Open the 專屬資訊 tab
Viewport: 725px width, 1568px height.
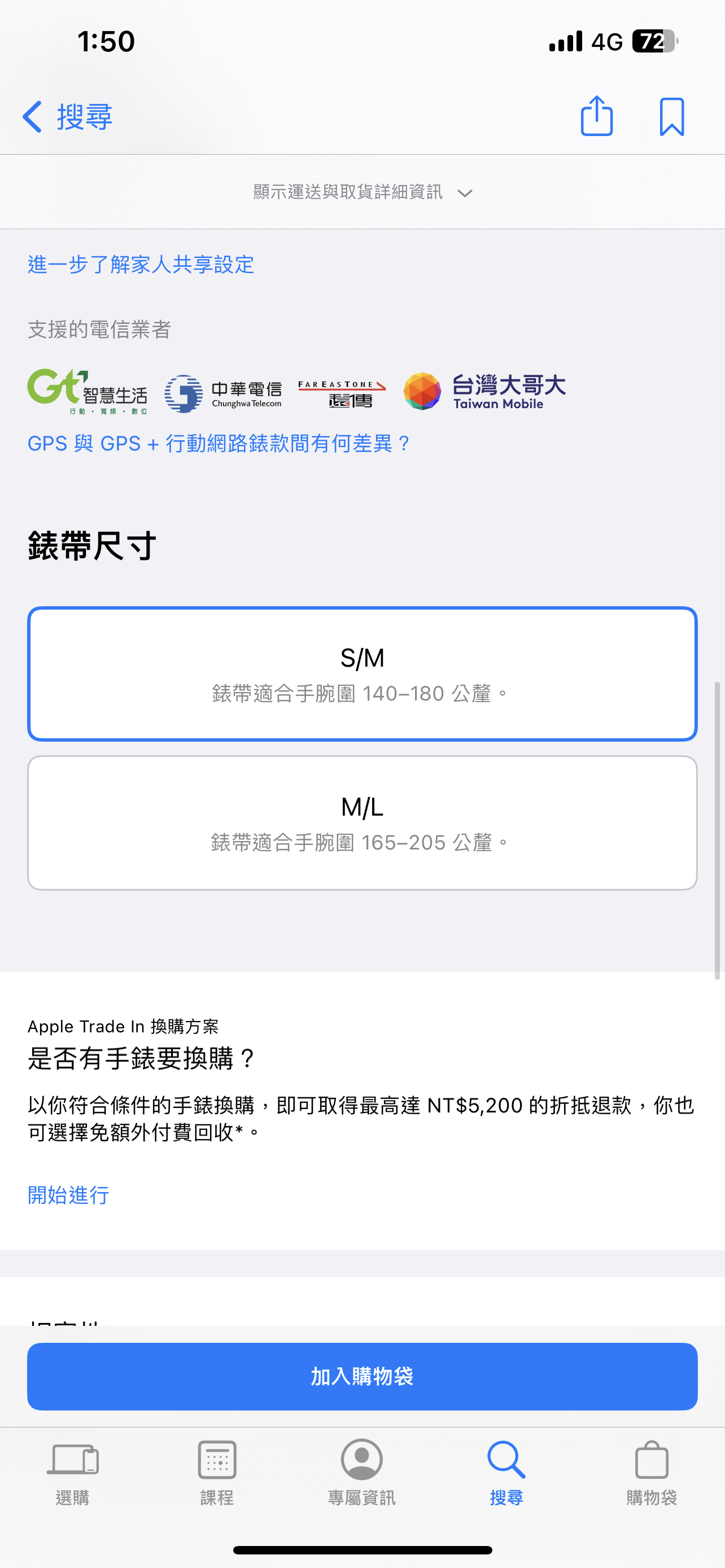click(362, 1473)
